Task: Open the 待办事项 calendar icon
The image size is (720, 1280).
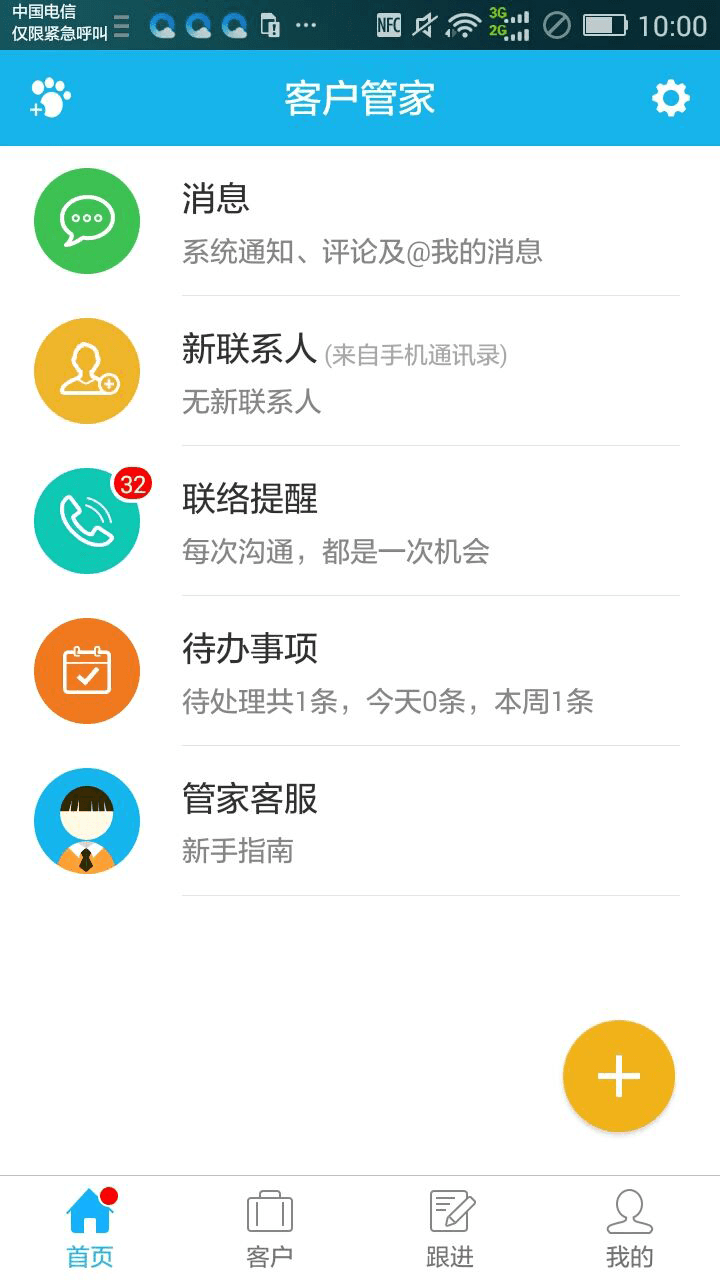Action: [87, 670]
